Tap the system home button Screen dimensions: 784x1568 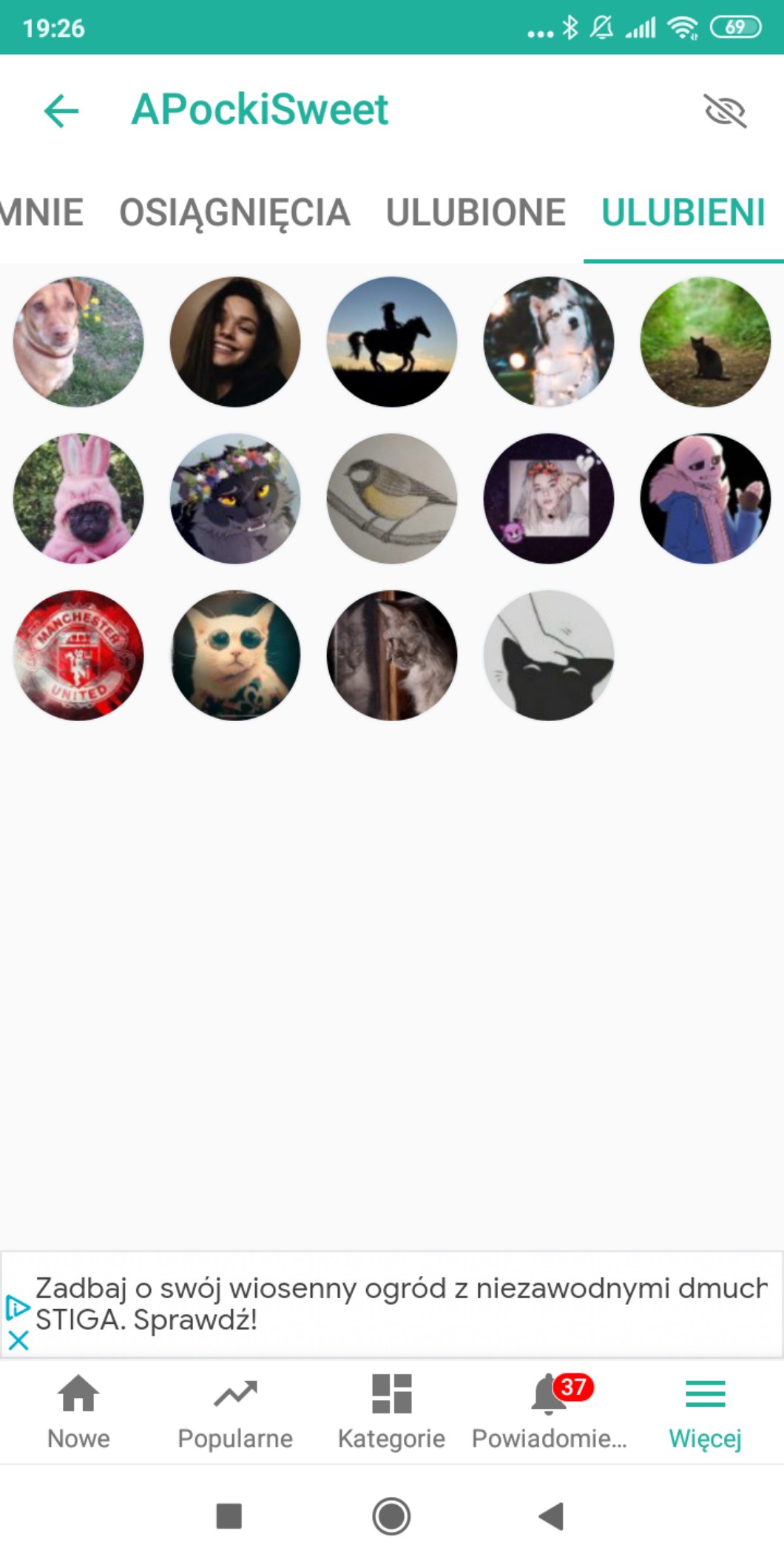(391, 1516)
